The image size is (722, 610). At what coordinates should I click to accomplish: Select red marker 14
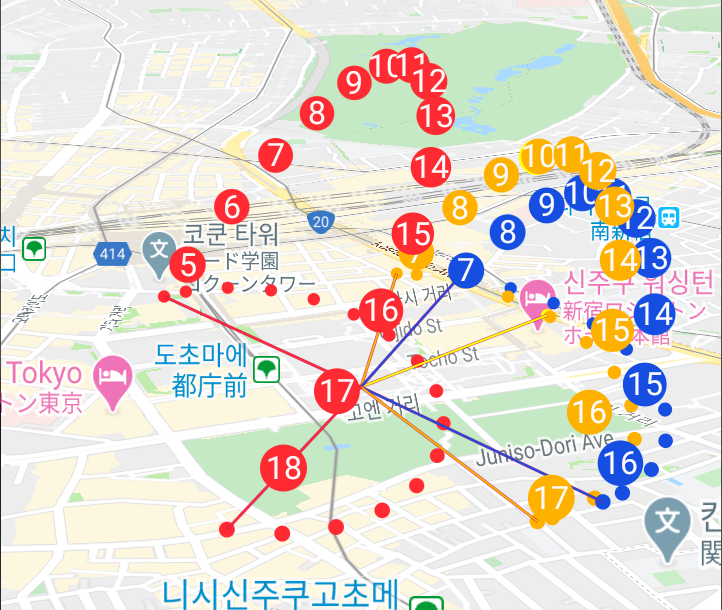431,167
